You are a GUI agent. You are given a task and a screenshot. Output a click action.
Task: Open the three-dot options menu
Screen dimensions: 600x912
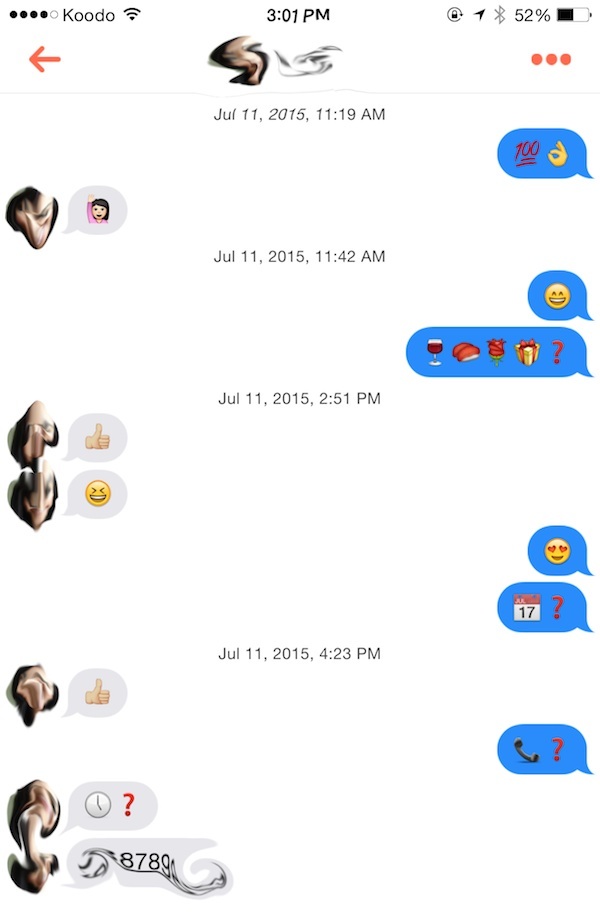click(550, 60)
